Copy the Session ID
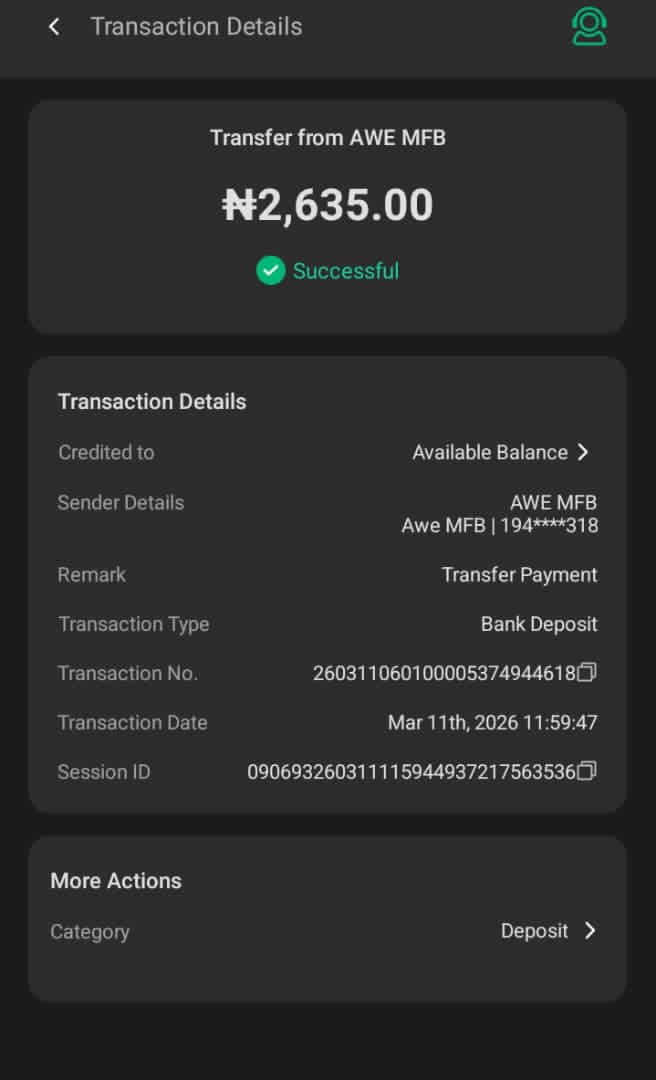Viewport: 656px width, 1080px height. pyautogui.click(x=587, y=771)
